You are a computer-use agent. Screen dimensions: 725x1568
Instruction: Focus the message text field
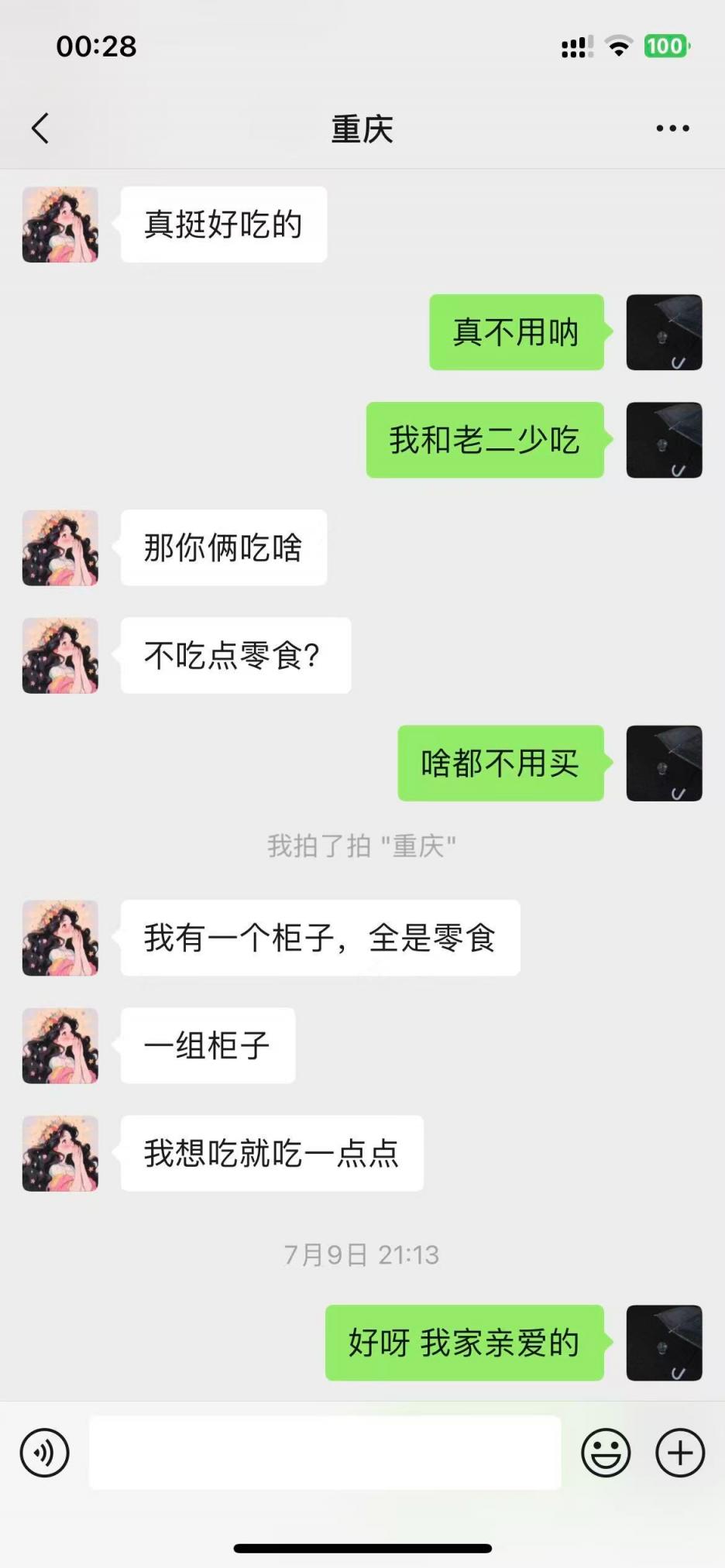325,1453
